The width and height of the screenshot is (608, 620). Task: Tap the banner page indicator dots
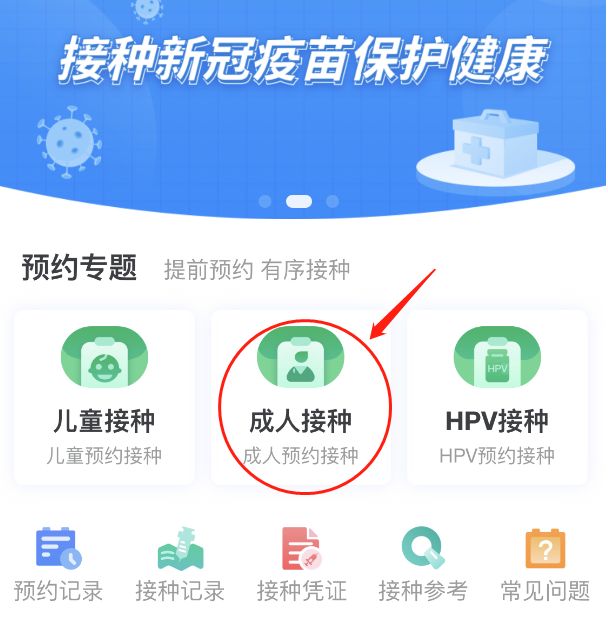pos(298,201)
